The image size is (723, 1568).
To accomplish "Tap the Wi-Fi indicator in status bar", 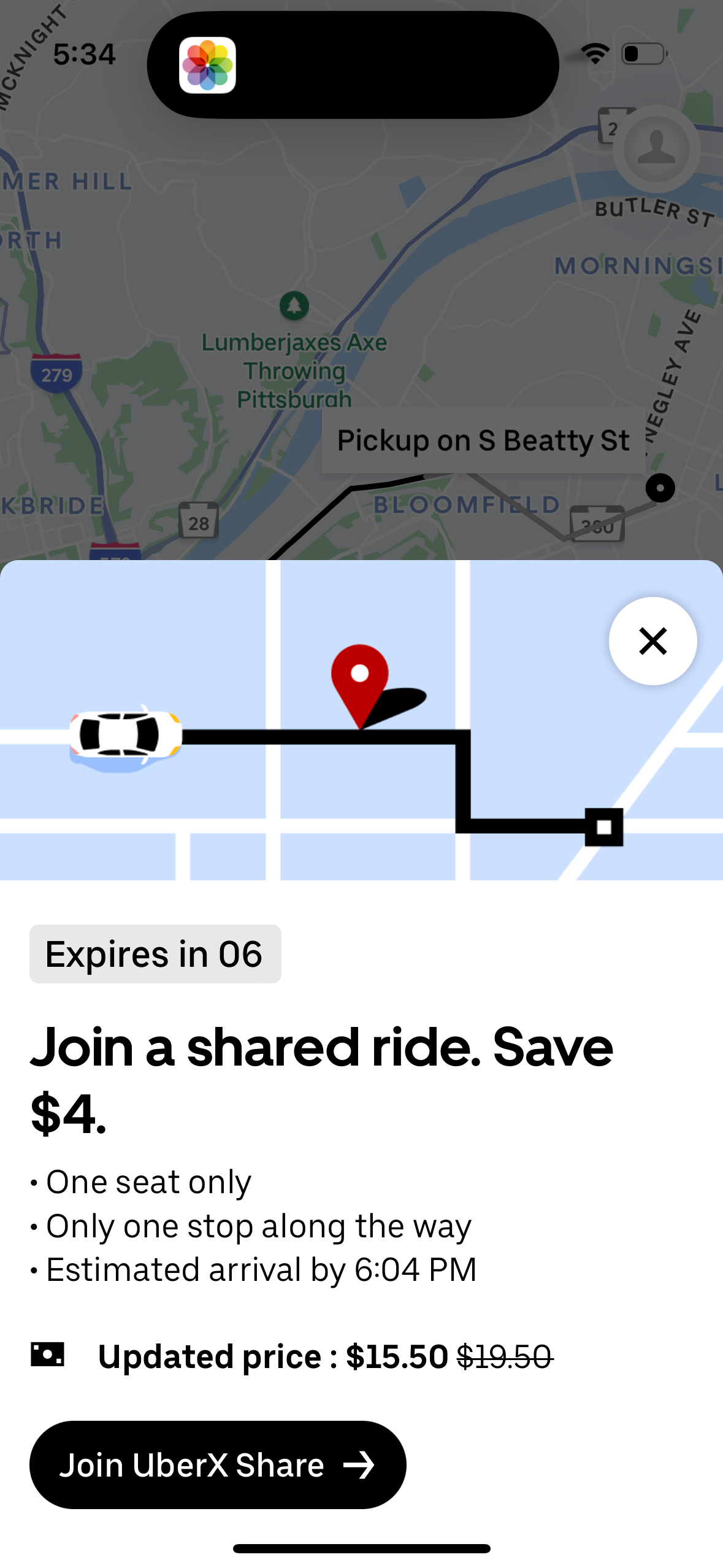I will (x=595, y=53).
